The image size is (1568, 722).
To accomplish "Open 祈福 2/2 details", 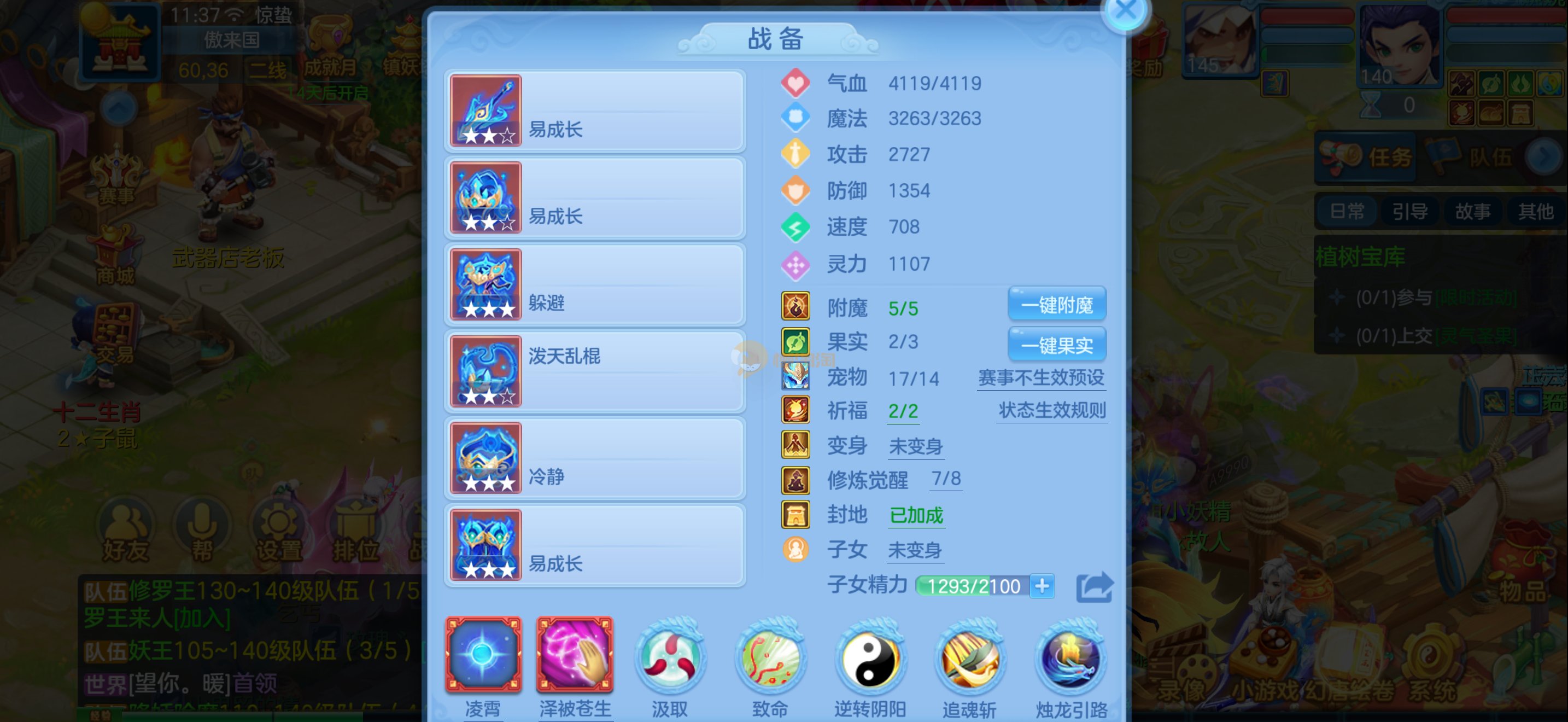I will point(903,411).
